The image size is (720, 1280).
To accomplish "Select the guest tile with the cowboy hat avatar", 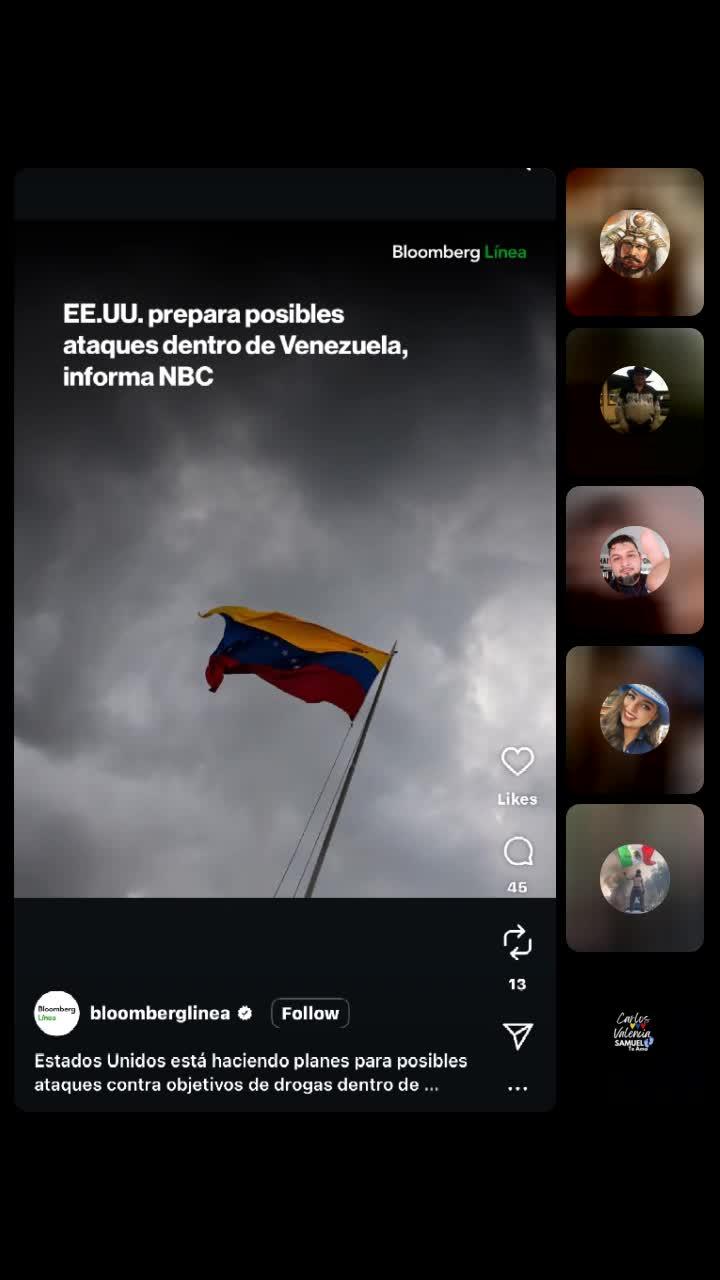I will point(635,401).
